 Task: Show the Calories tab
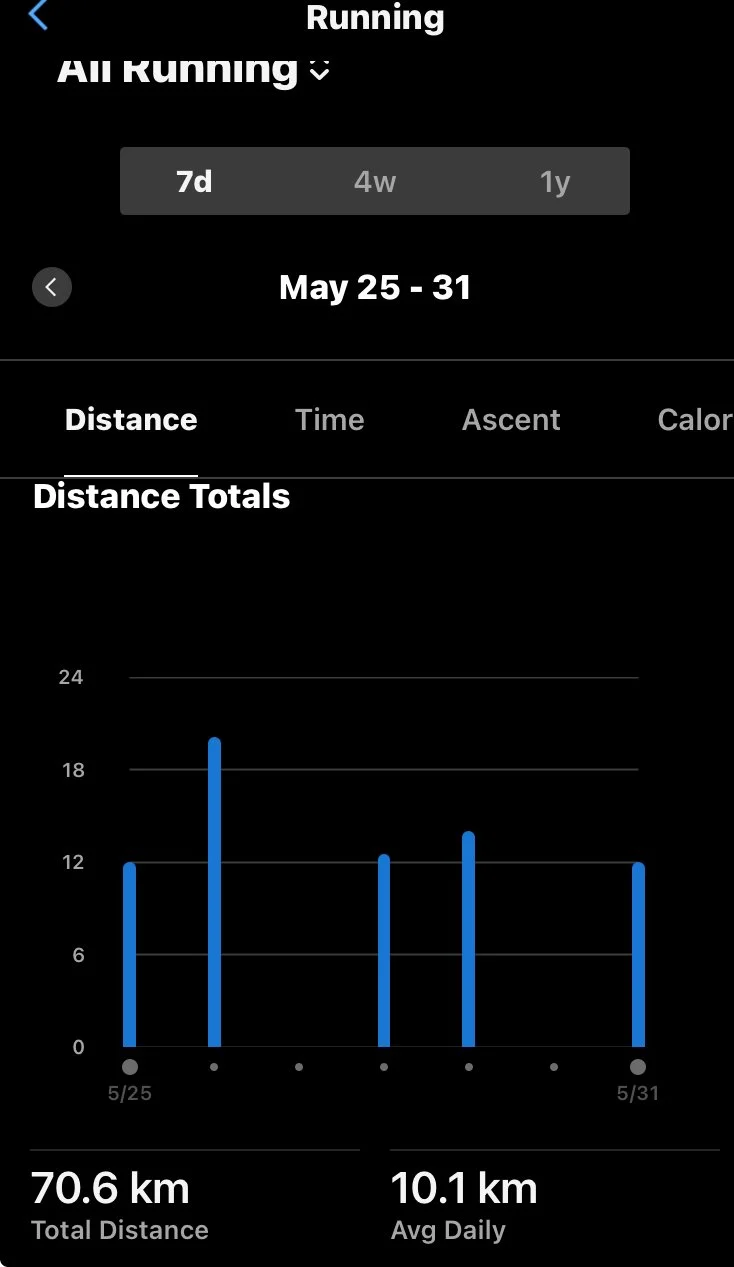pos(694,420)
